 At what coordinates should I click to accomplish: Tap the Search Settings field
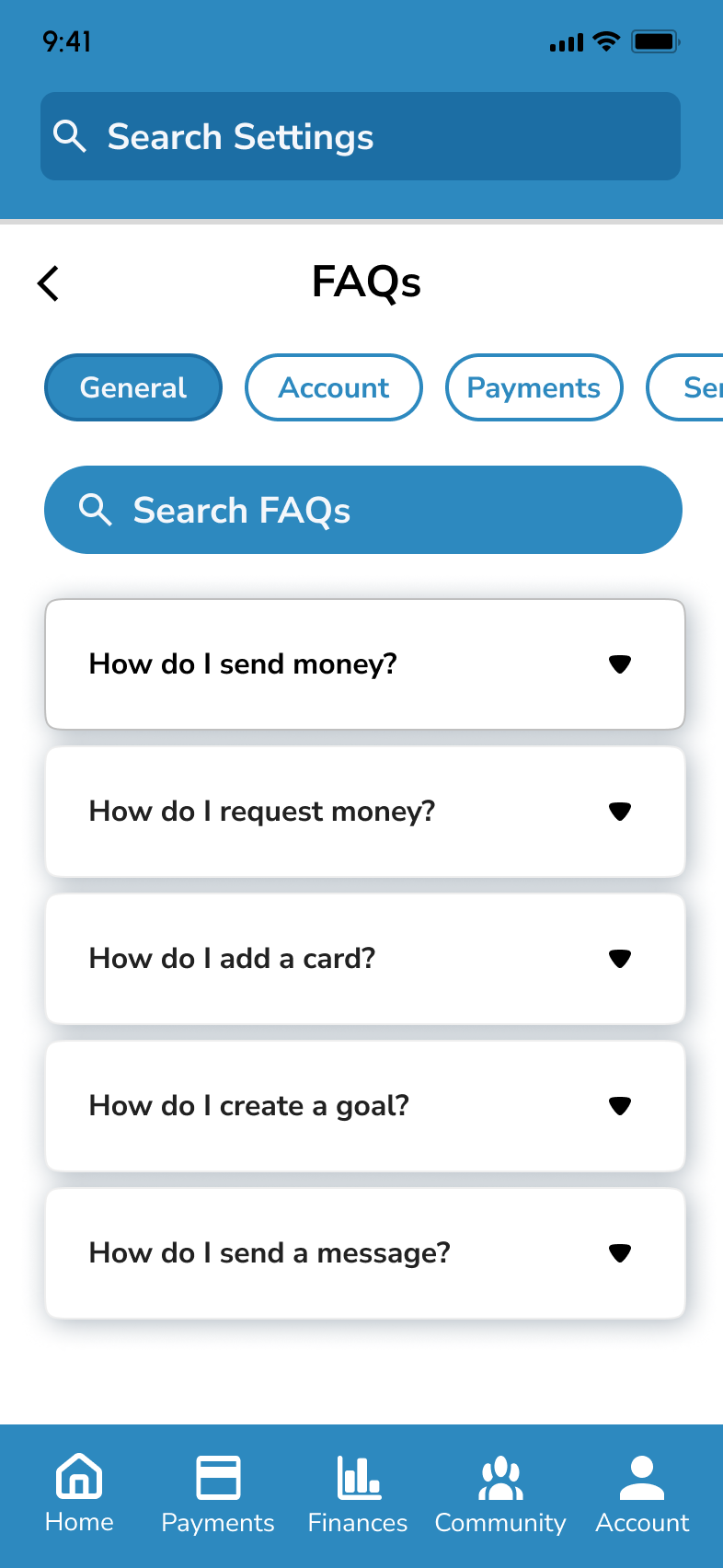(x=361, y=136)
